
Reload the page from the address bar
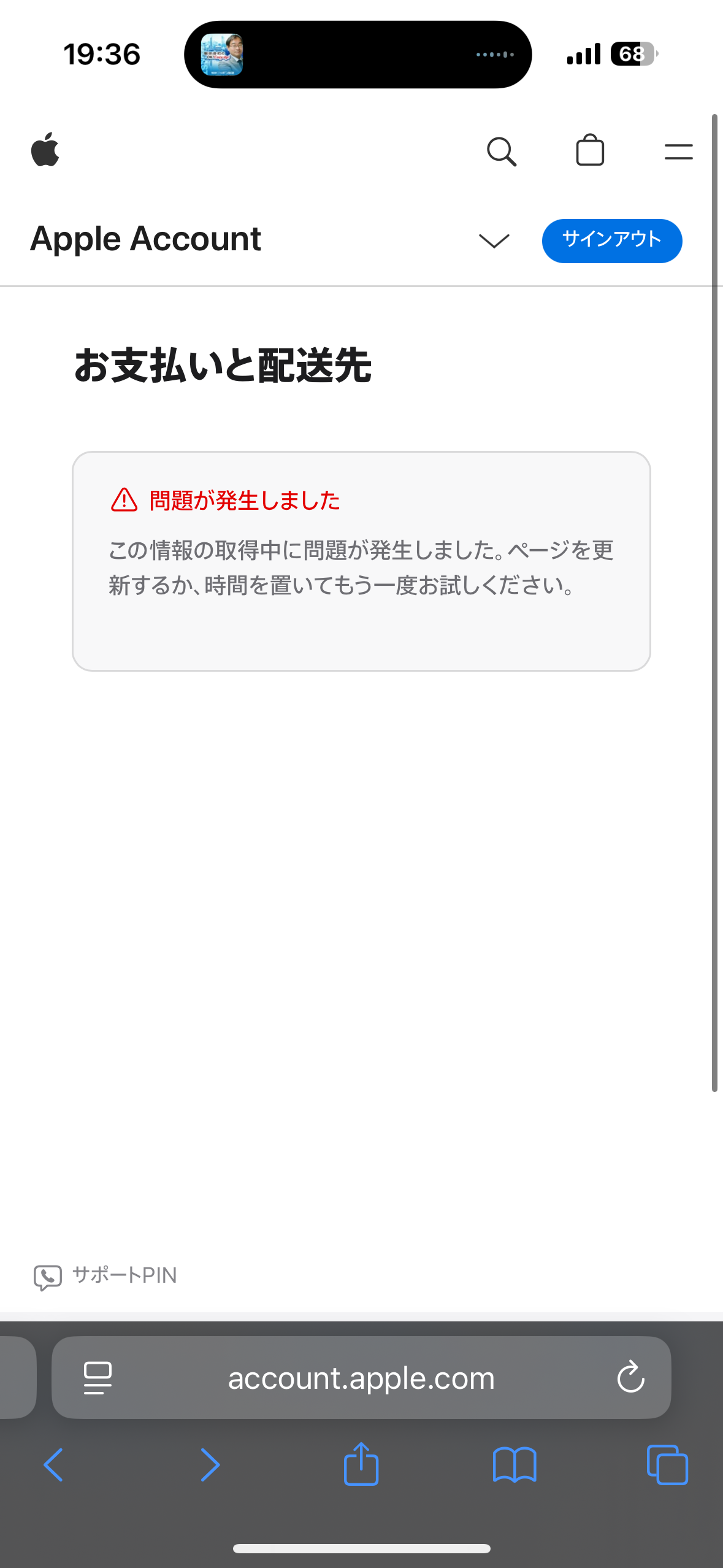coord(630,1378)
